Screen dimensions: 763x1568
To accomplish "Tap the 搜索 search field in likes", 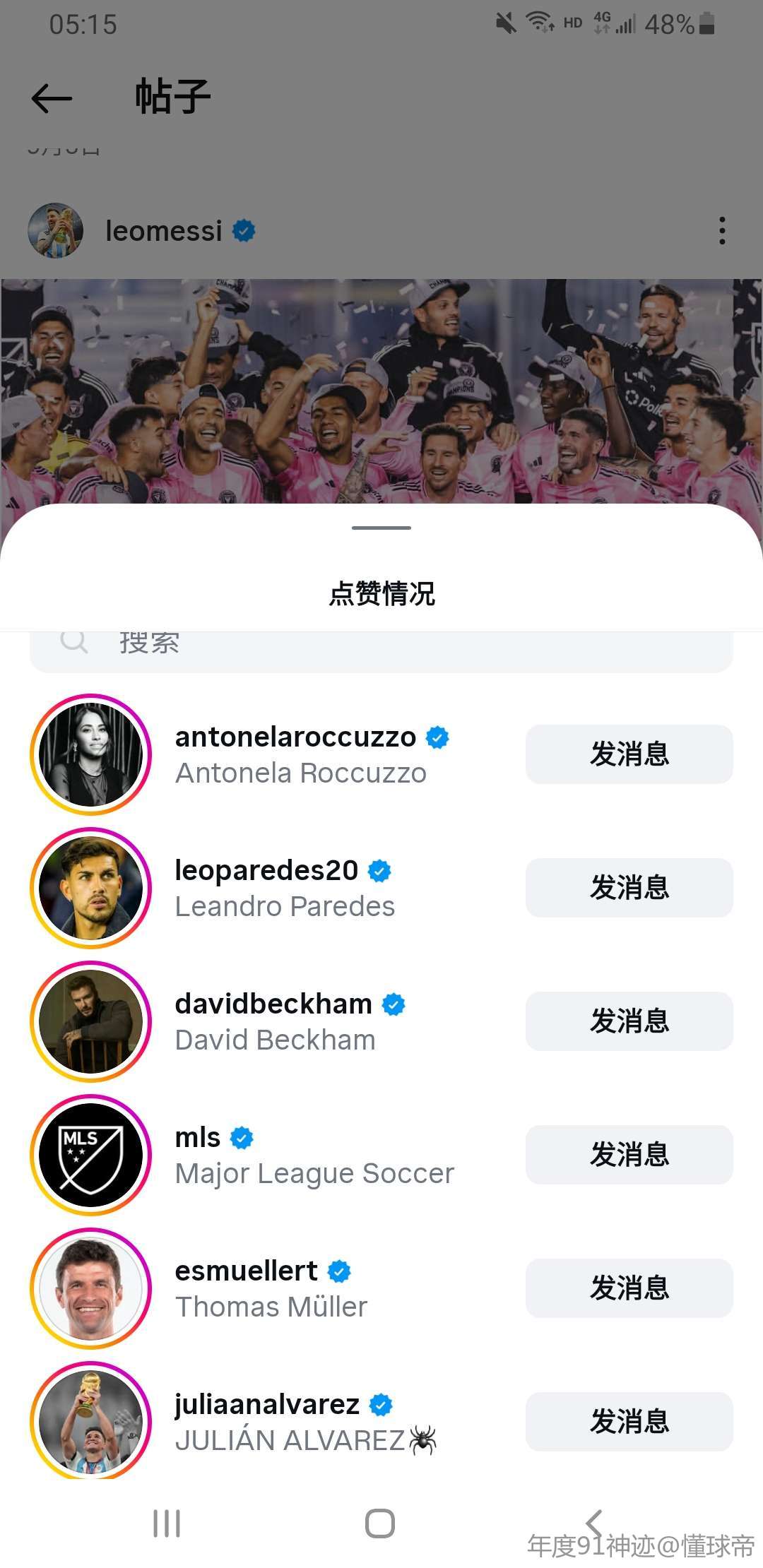I will click(x=381, y=646).
